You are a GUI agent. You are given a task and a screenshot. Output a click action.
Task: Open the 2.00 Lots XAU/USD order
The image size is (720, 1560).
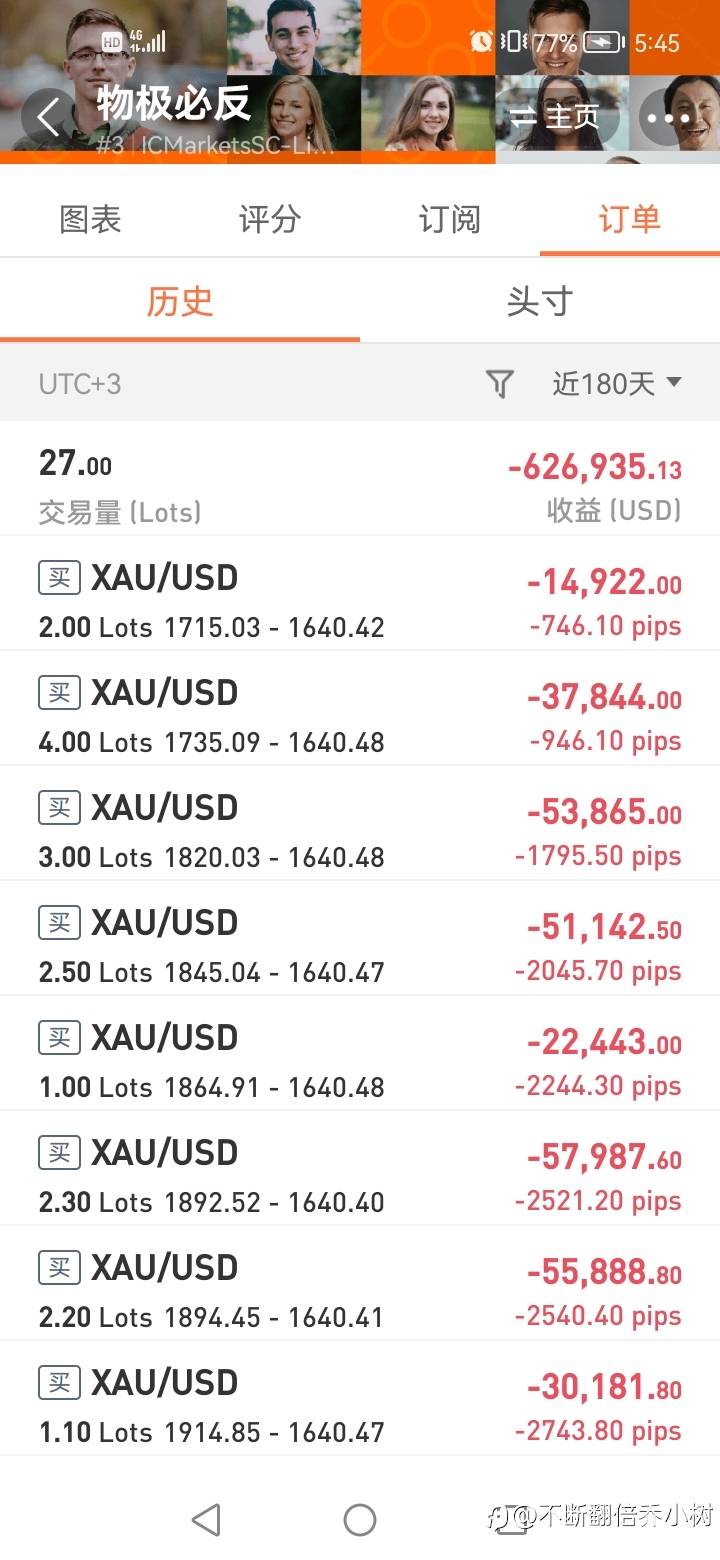[360, 593]
